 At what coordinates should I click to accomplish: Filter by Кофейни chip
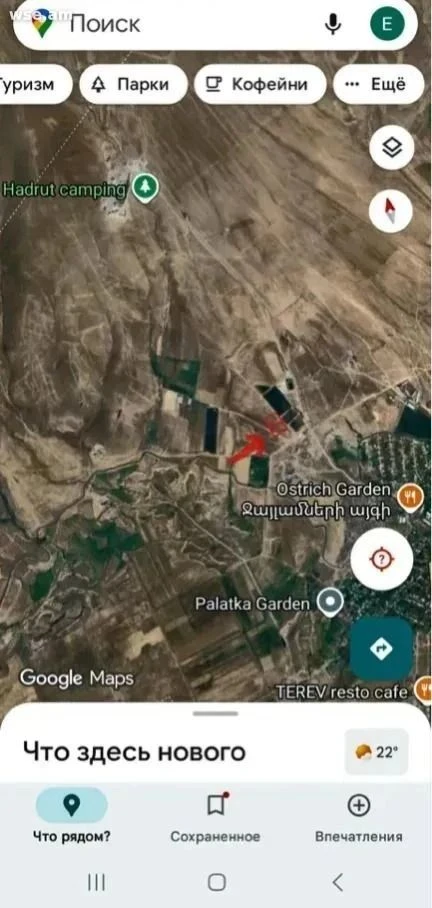click(260, 85)
